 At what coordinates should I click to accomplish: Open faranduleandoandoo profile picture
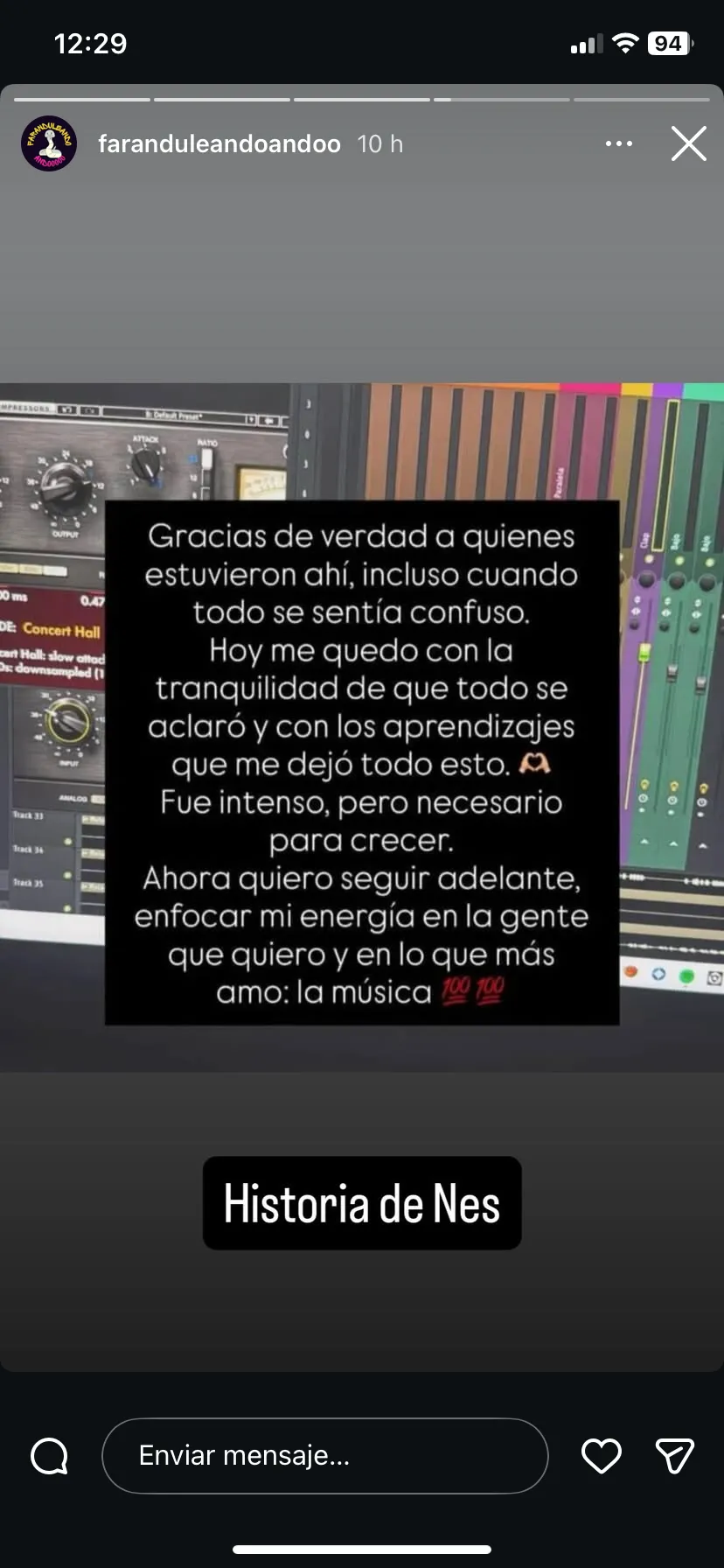coord(49,143)
